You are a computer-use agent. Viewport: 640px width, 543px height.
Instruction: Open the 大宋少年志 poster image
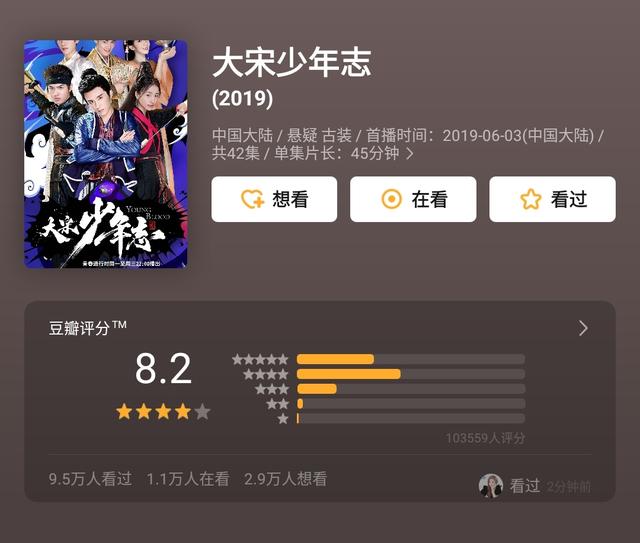pyautogui.click(x=105, y=154)
